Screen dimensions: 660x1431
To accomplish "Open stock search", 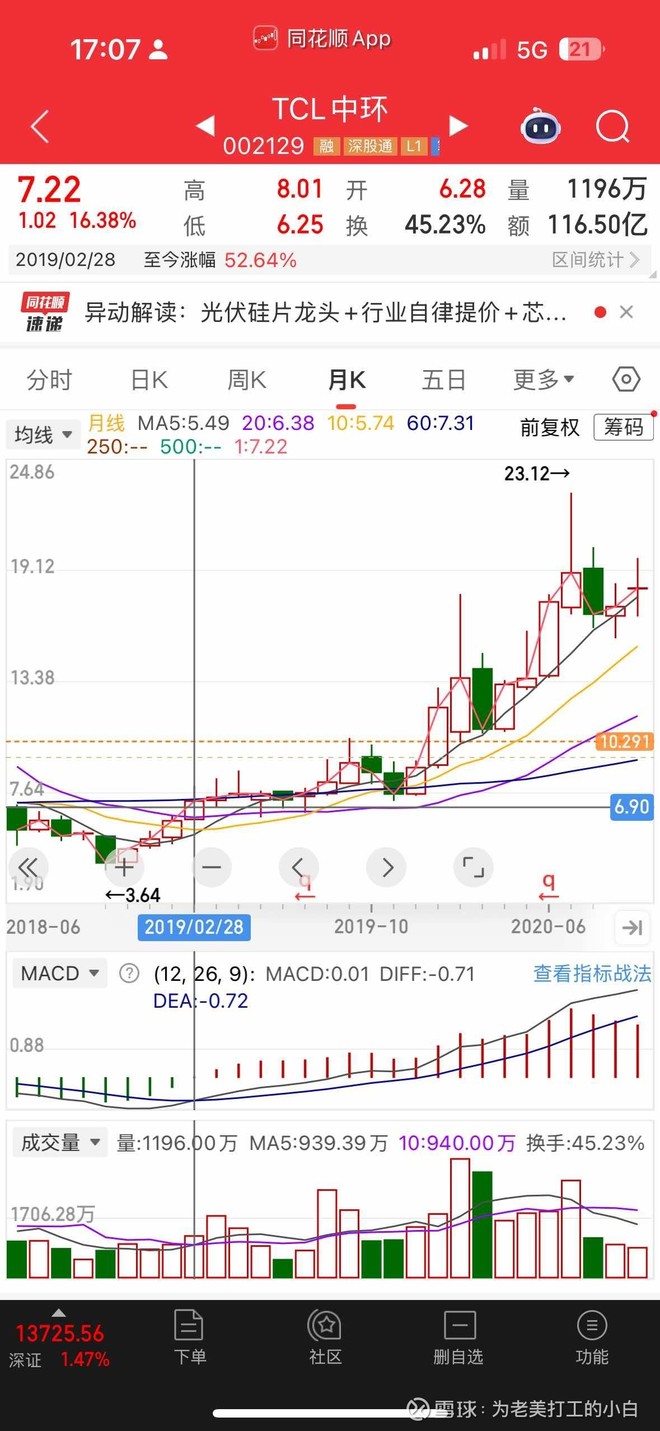I will click(612, 127).
